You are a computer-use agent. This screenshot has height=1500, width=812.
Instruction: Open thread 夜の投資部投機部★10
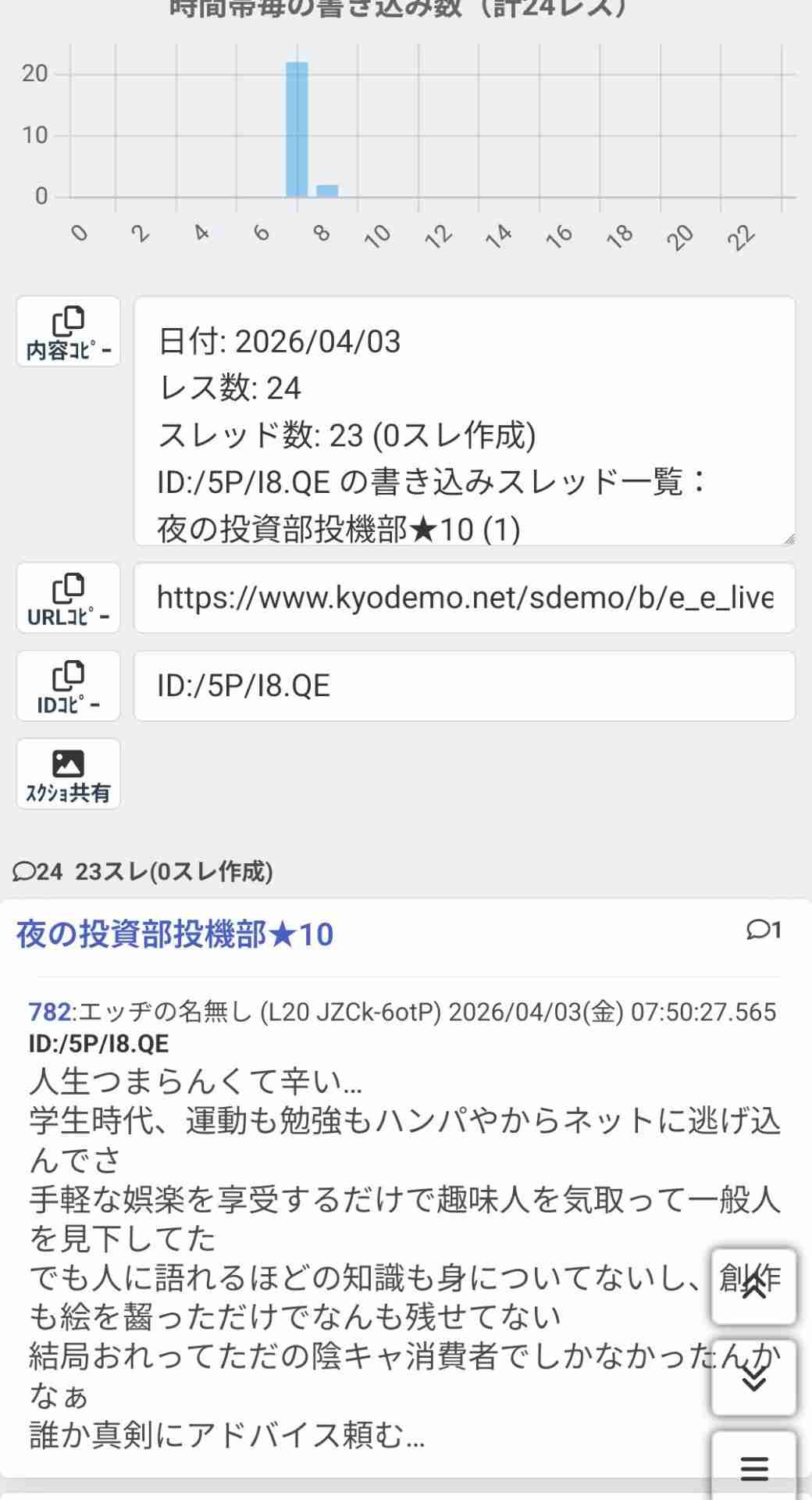pos(175,934)
